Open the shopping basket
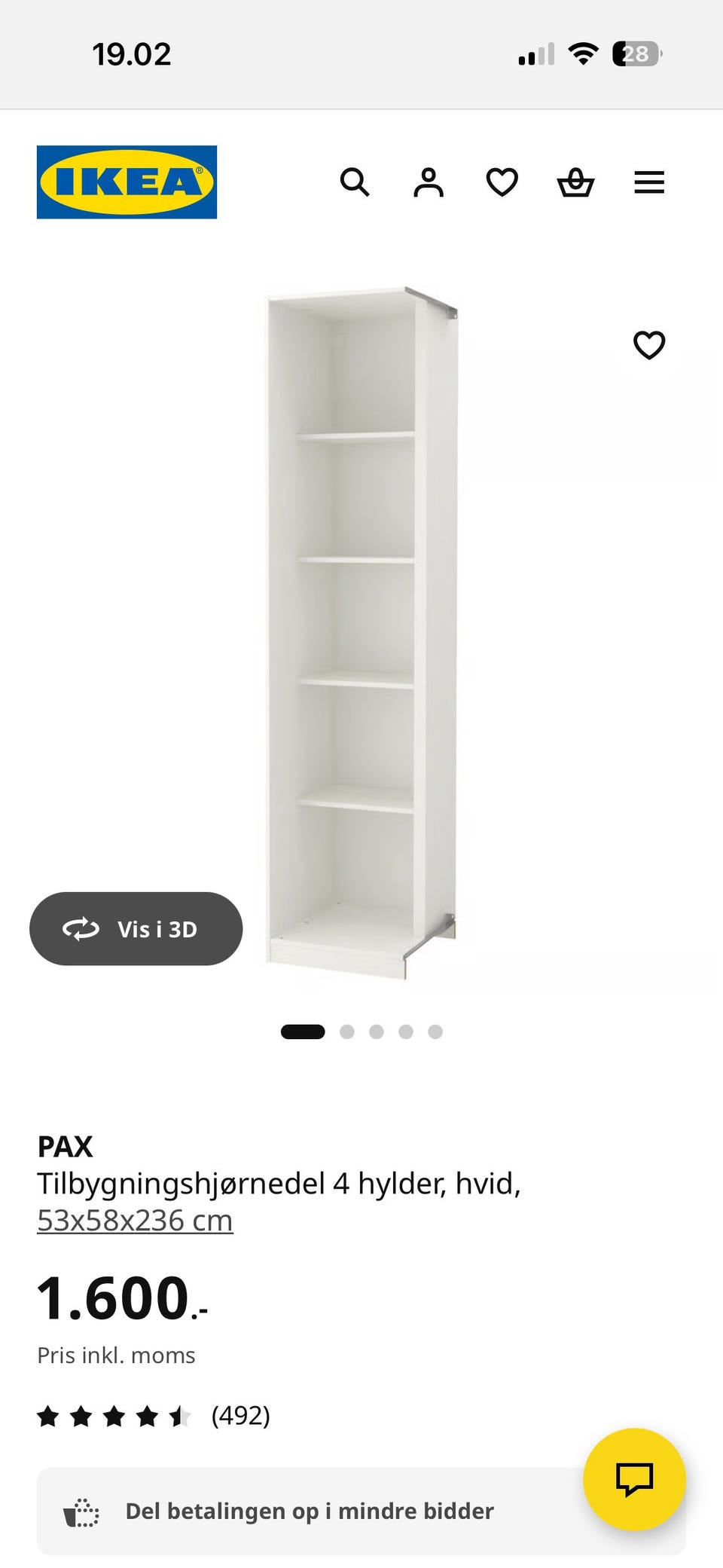Viewport: 723px width, 1568px height. [575, 182]
